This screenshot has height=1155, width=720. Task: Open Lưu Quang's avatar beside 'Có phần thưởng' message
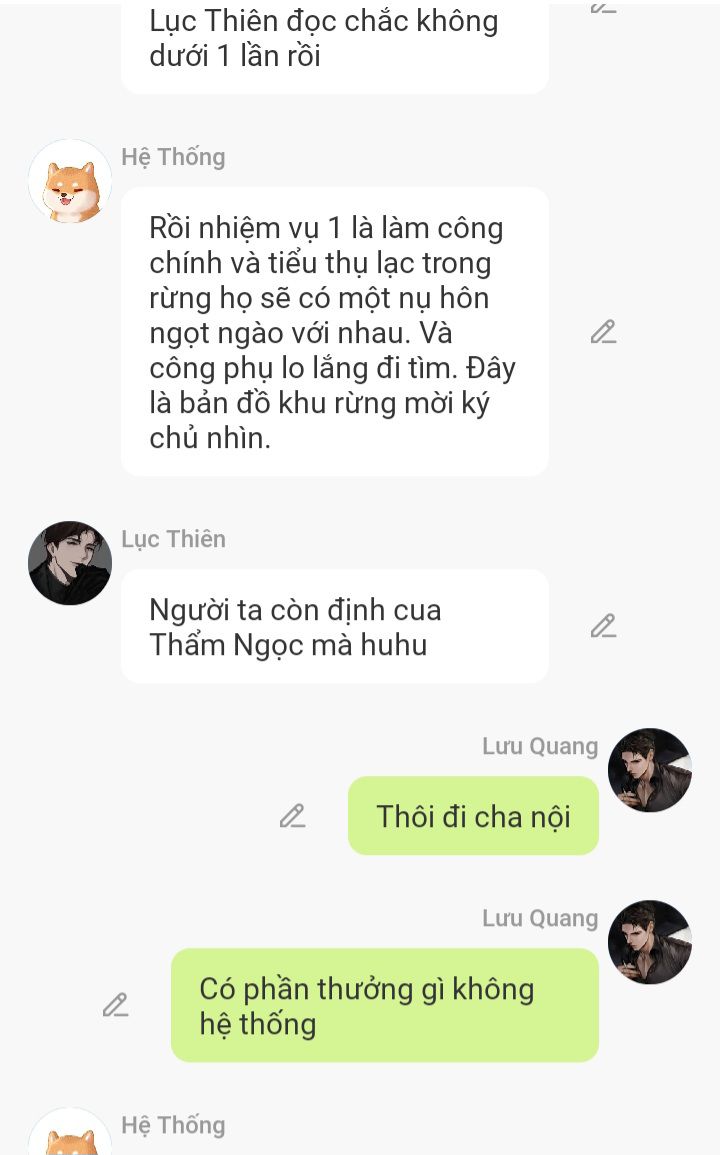click(650, 942)
